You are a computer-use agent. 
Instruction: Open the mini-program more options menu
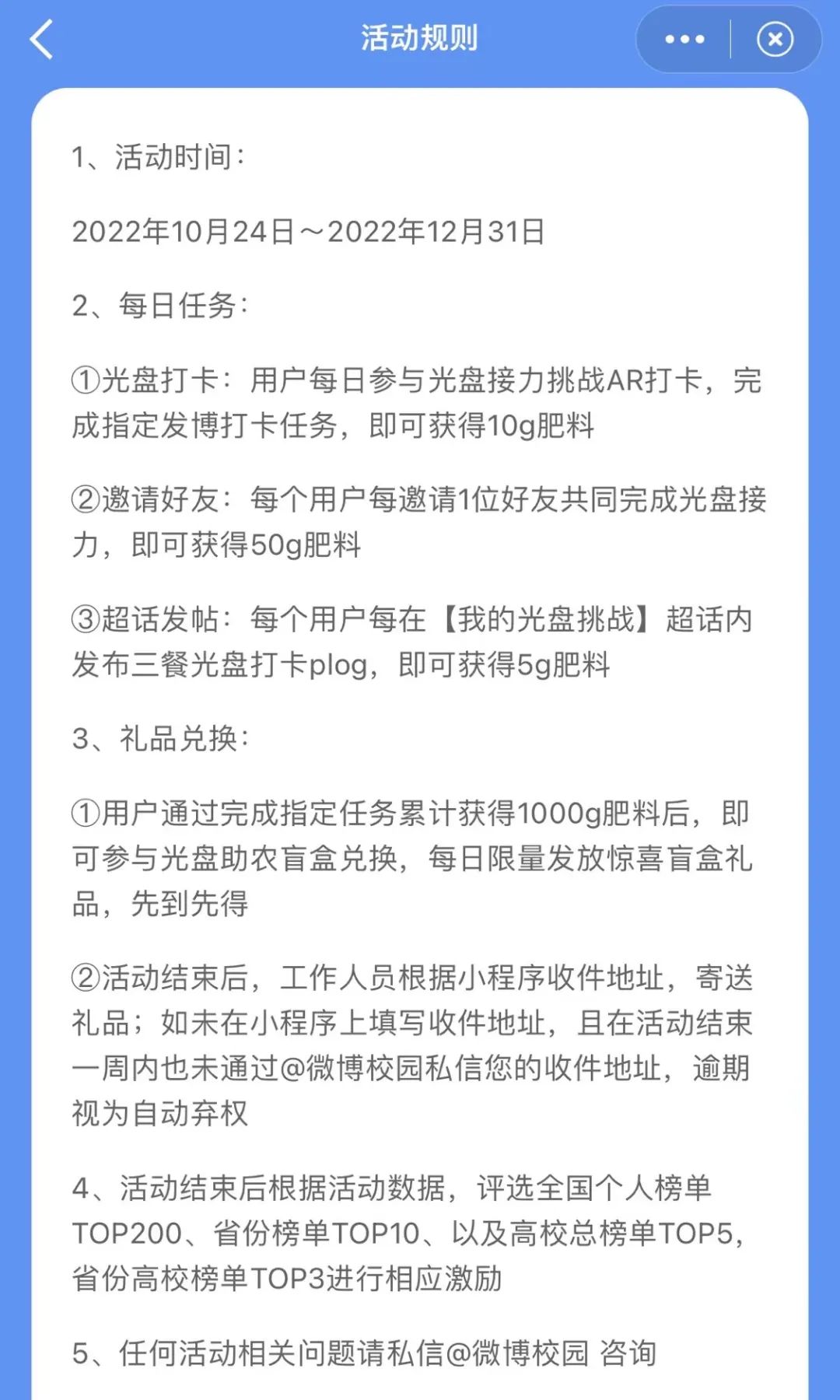pyautogui.click(x=684, y=40)
